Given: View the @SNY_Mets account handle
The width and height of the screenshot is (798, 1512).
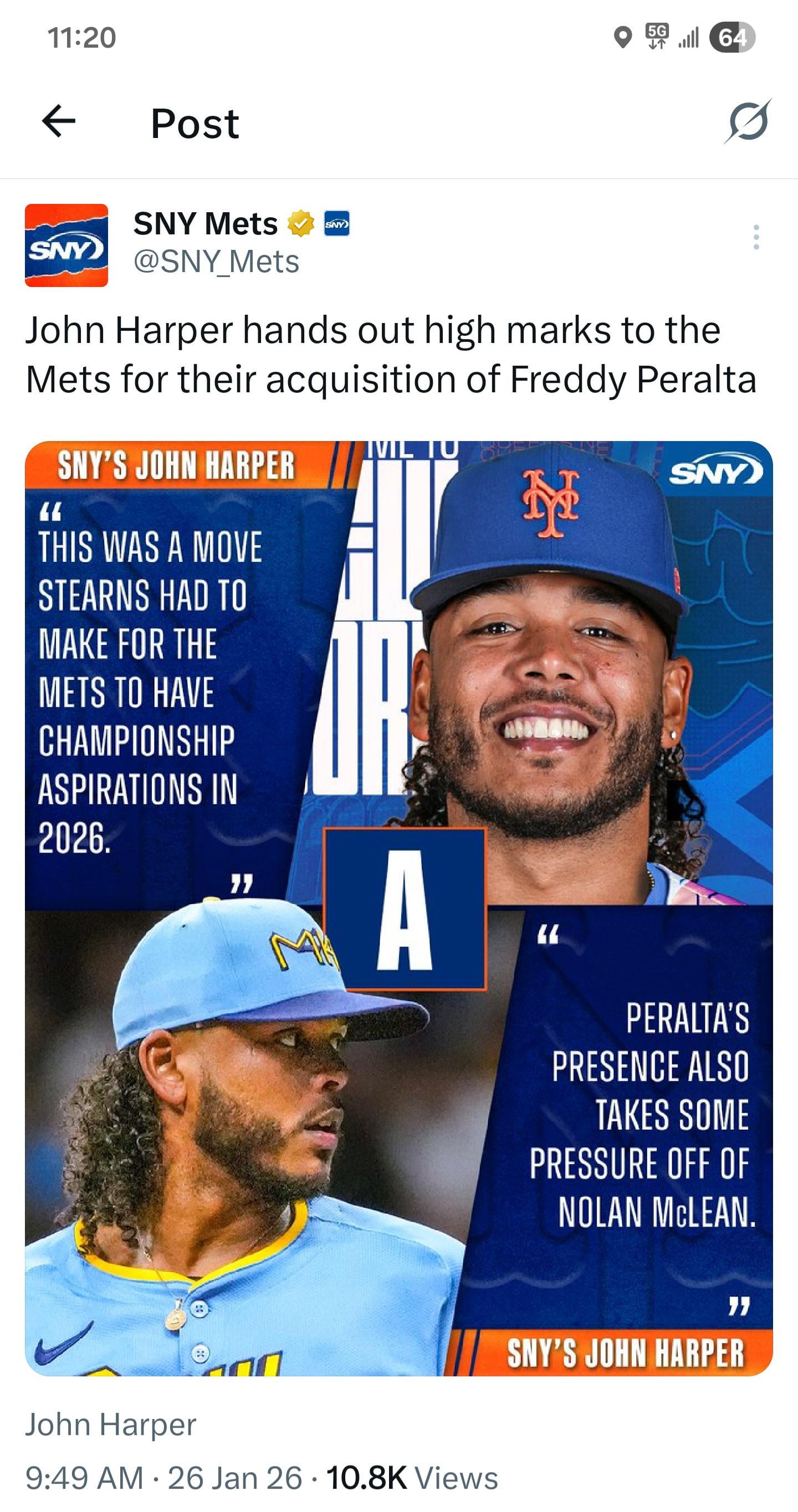Looking at the screenshot, I should (216, 262).
